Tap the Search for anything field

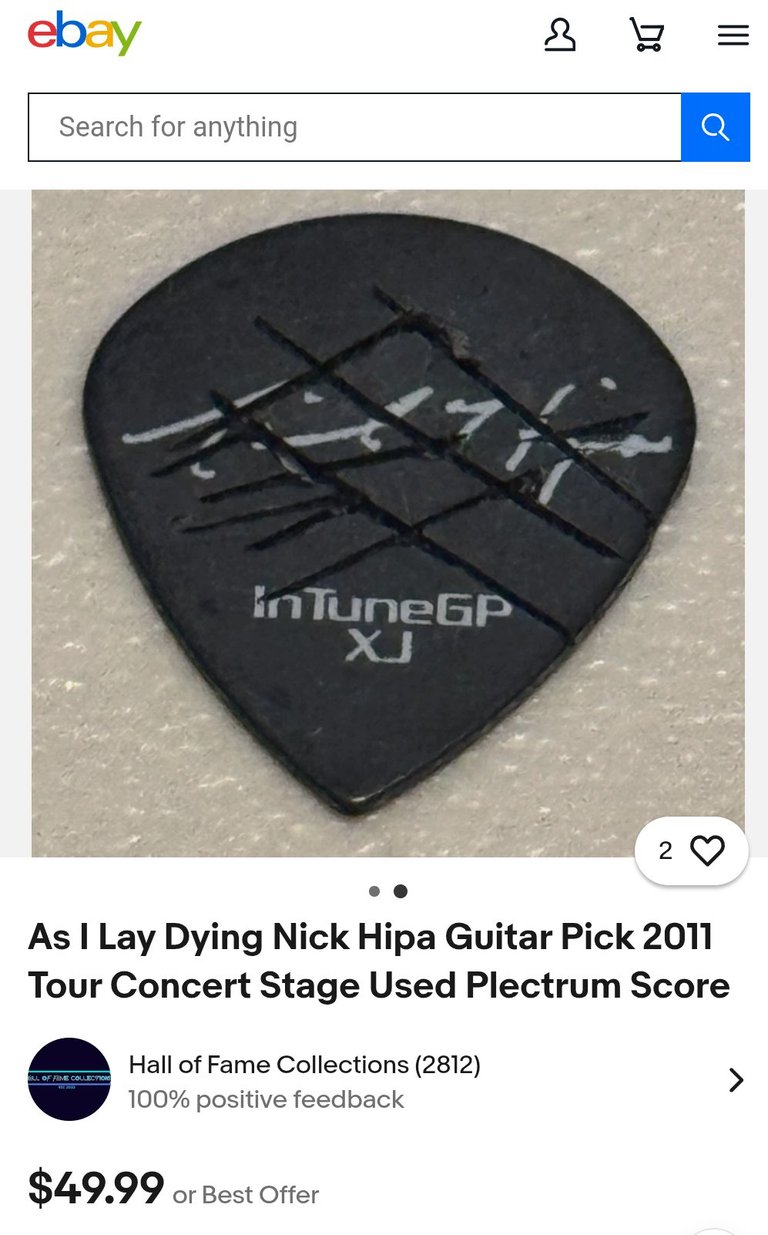tap(354, 127)
